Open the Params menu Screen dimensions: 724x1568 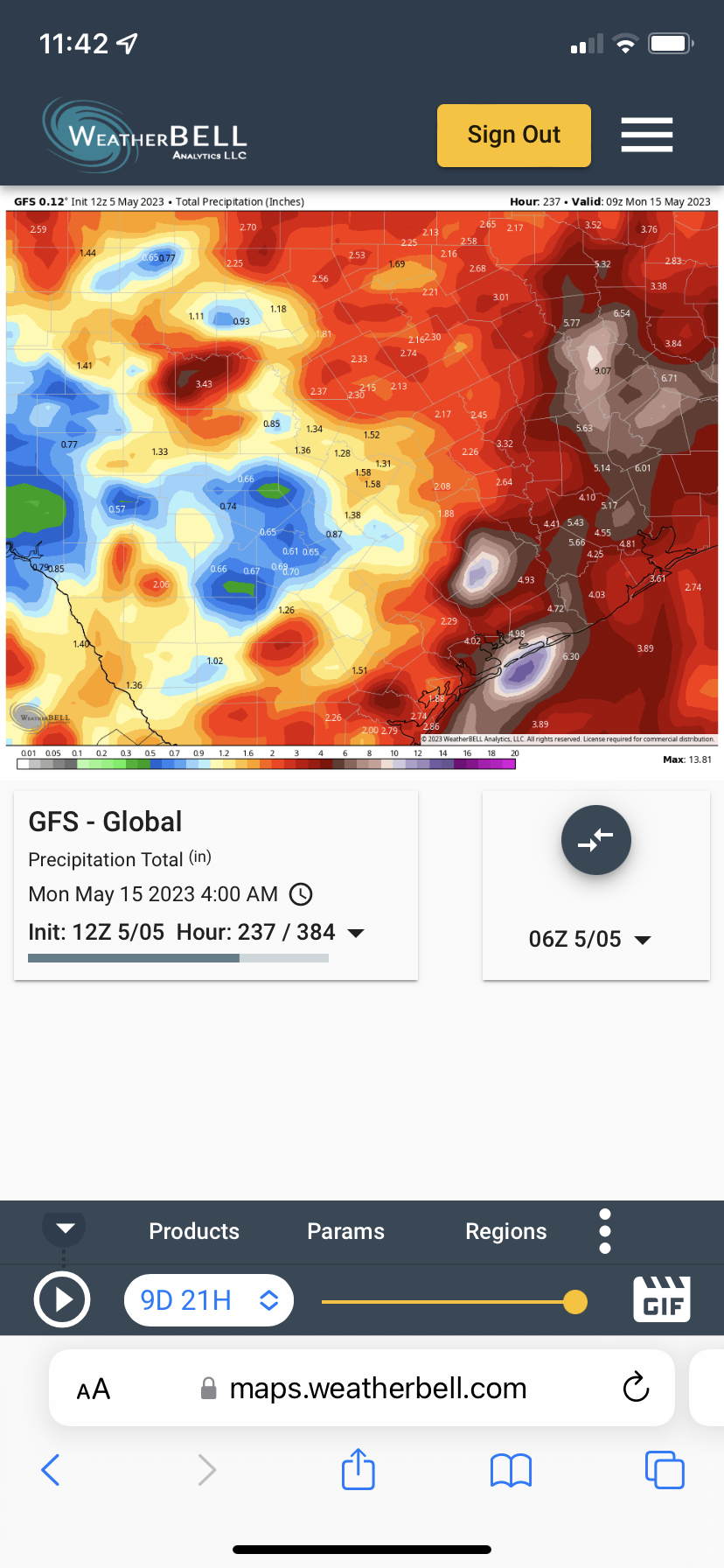coord(345,1231)
